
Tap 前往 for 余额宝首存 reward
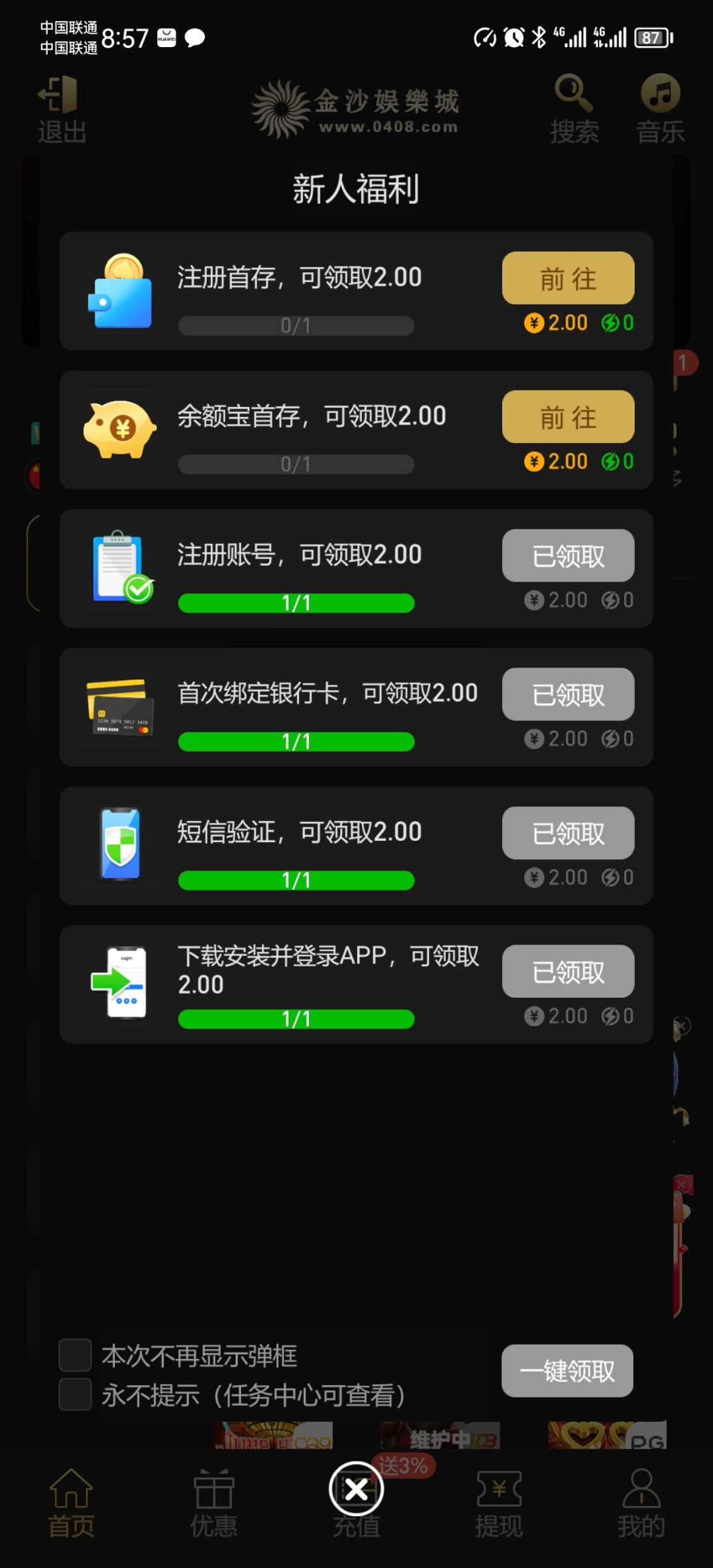point(567,417)
